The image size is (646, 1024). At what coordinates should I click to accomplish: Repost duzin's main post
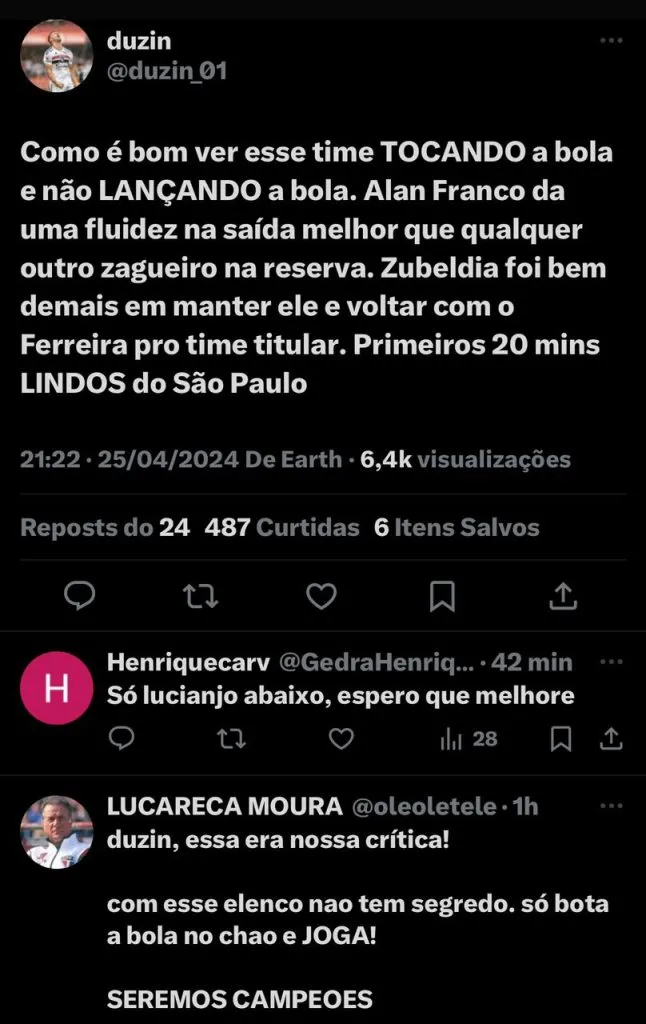click(x=200, y=596)
